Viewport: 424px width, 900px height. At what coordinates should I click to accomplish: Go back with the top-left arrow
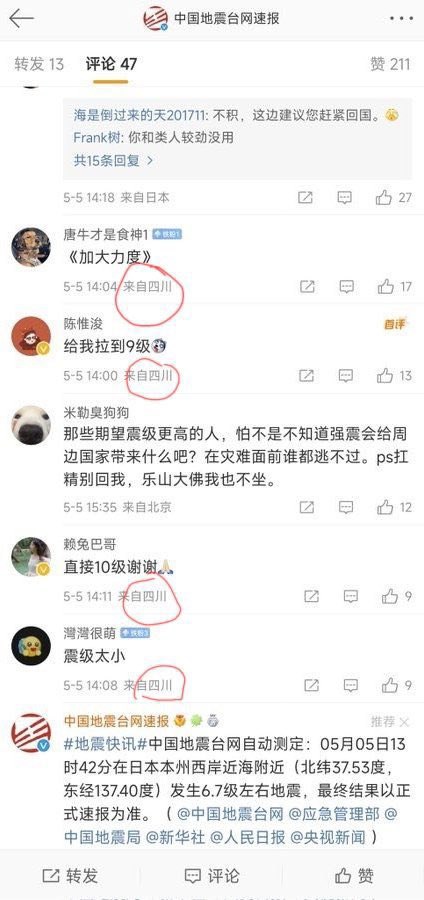pos(21,19)
